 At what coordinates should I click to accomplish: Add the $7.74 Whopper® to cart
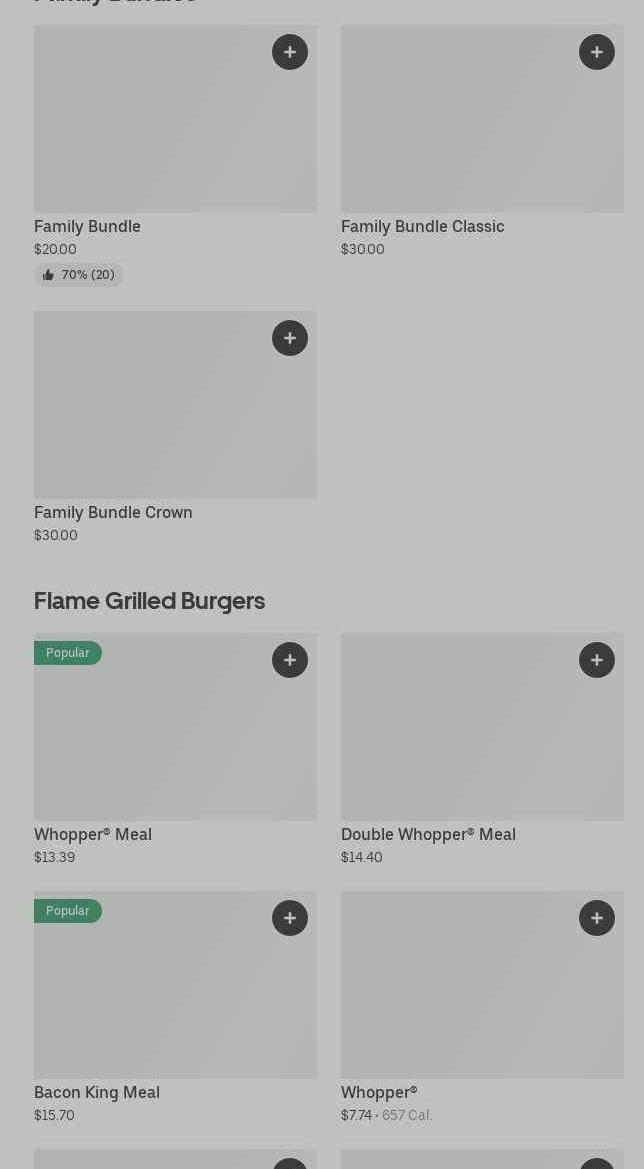597,918
